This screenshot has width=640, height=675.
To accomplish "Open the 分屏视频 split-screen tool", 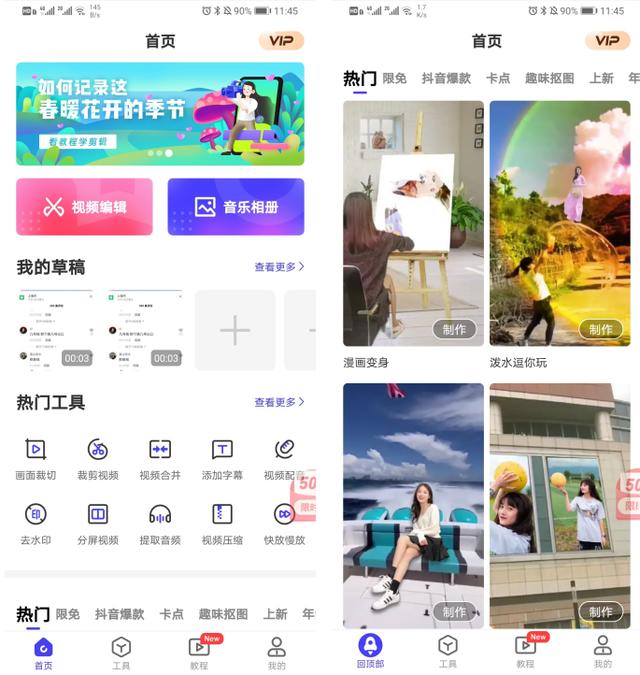I will 98,523.
